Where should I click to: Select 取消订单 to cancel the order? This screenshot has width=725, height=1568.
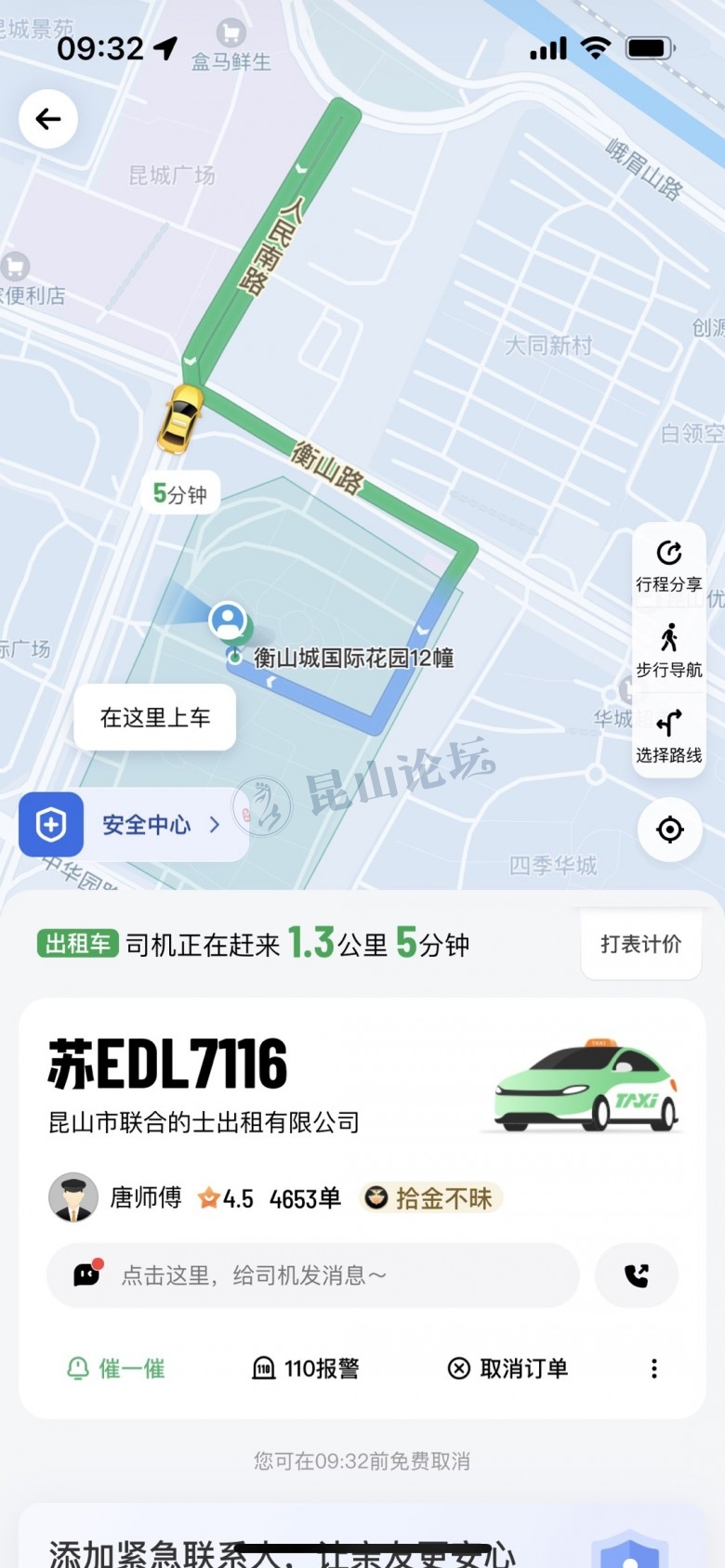508,1368
